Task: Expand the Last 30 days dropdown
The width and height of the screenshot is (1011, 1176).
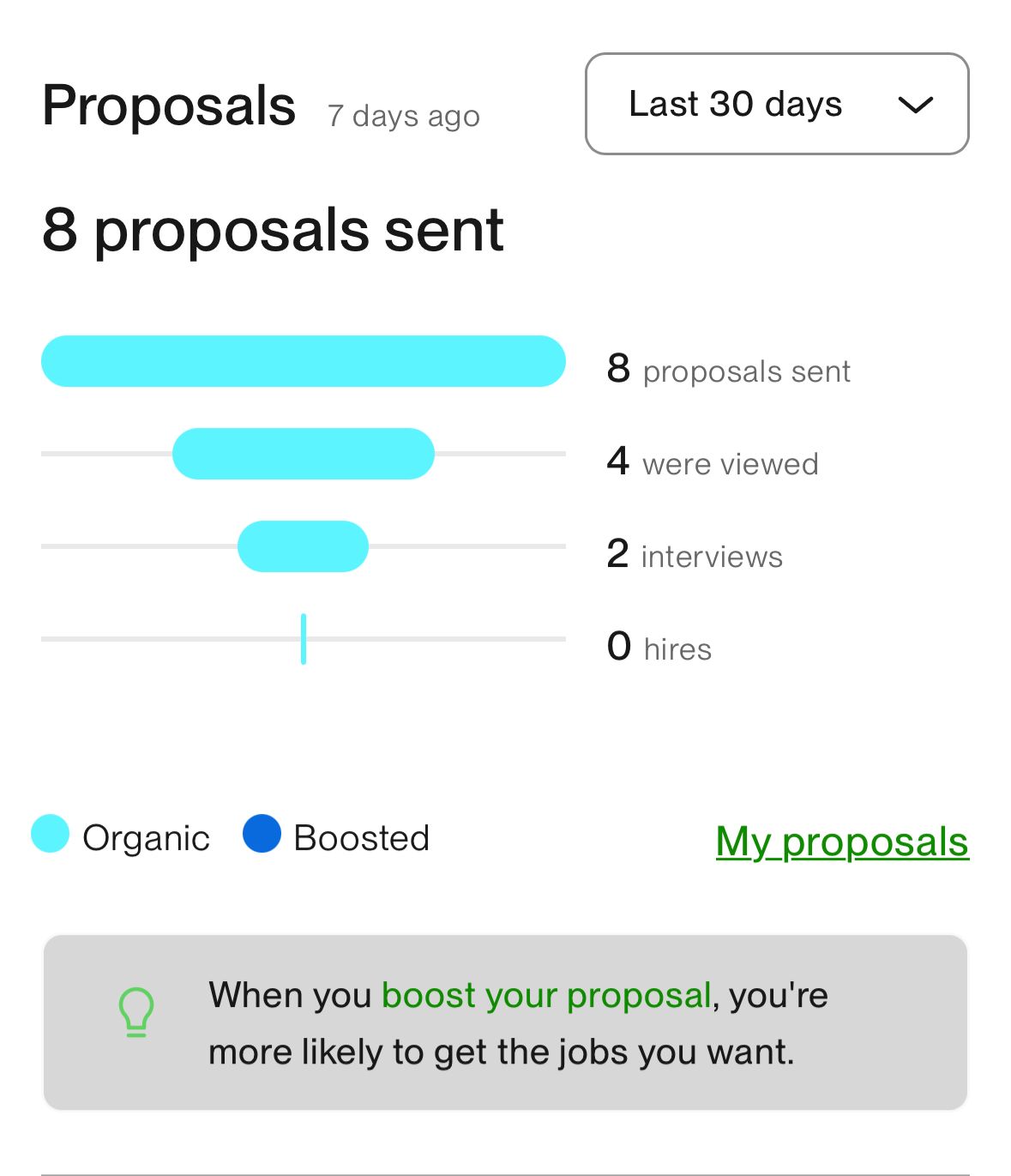Action: [777, 104]
